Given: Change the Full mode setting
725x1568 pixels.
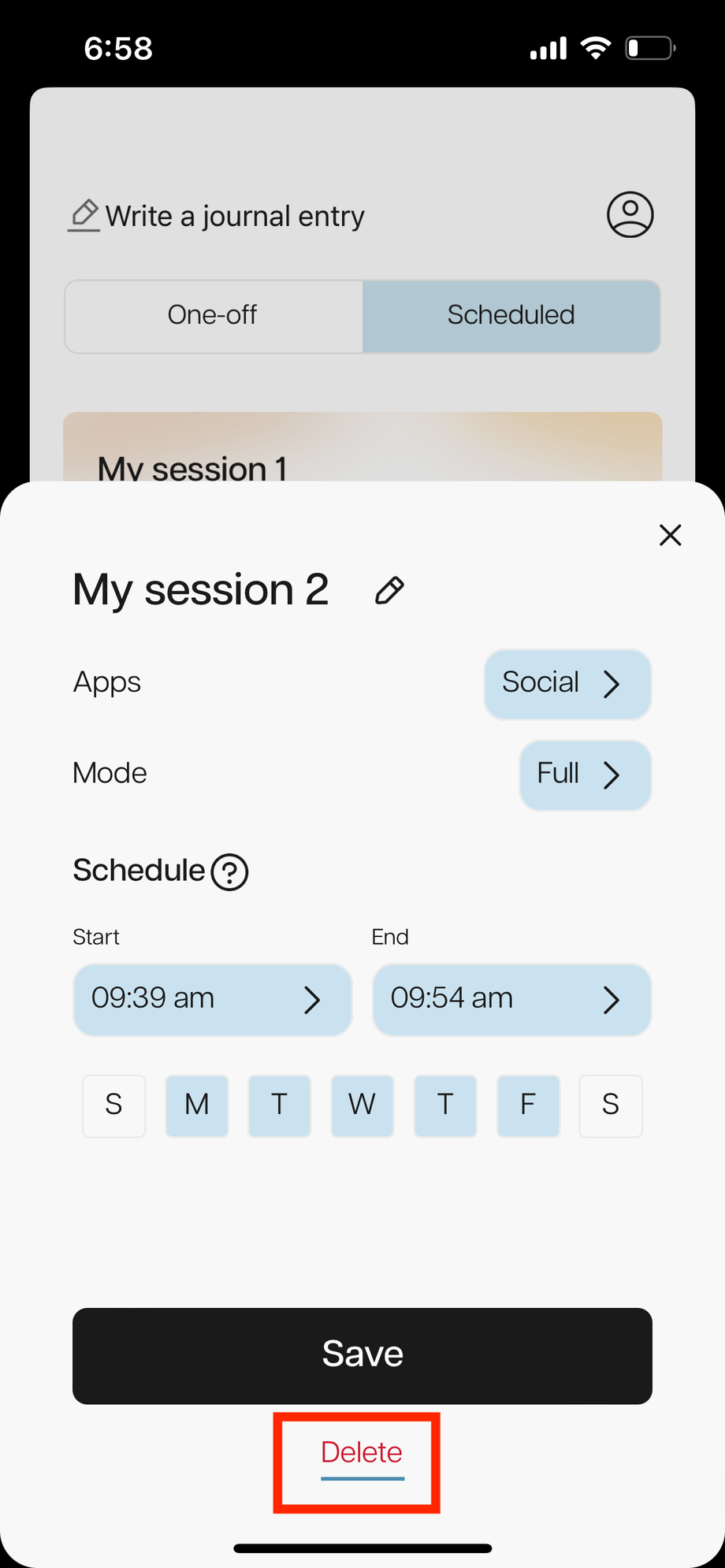Looking at the screenshot, I should click(x=585, y=775).
